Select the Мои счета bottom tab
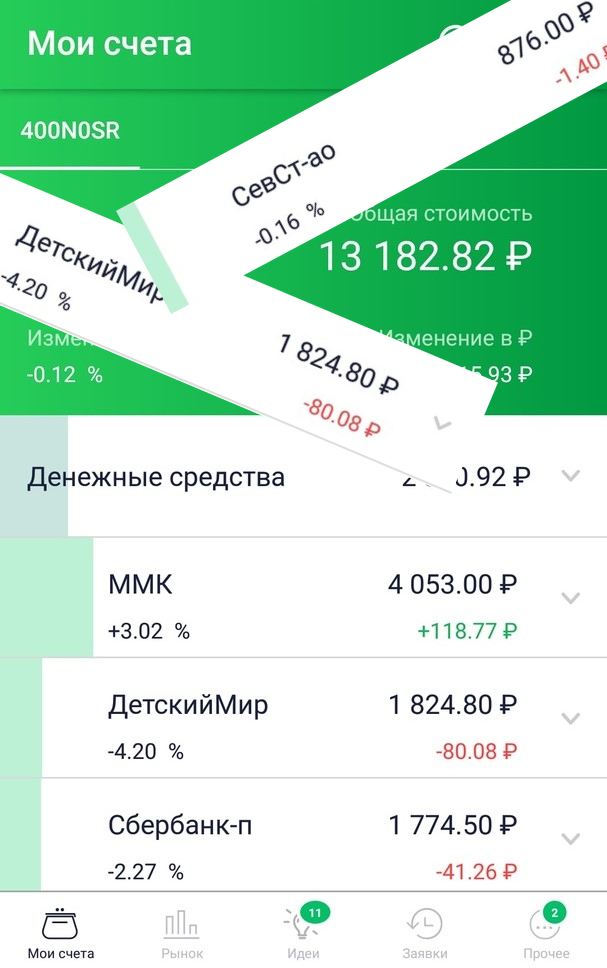 tap(61, 932)
